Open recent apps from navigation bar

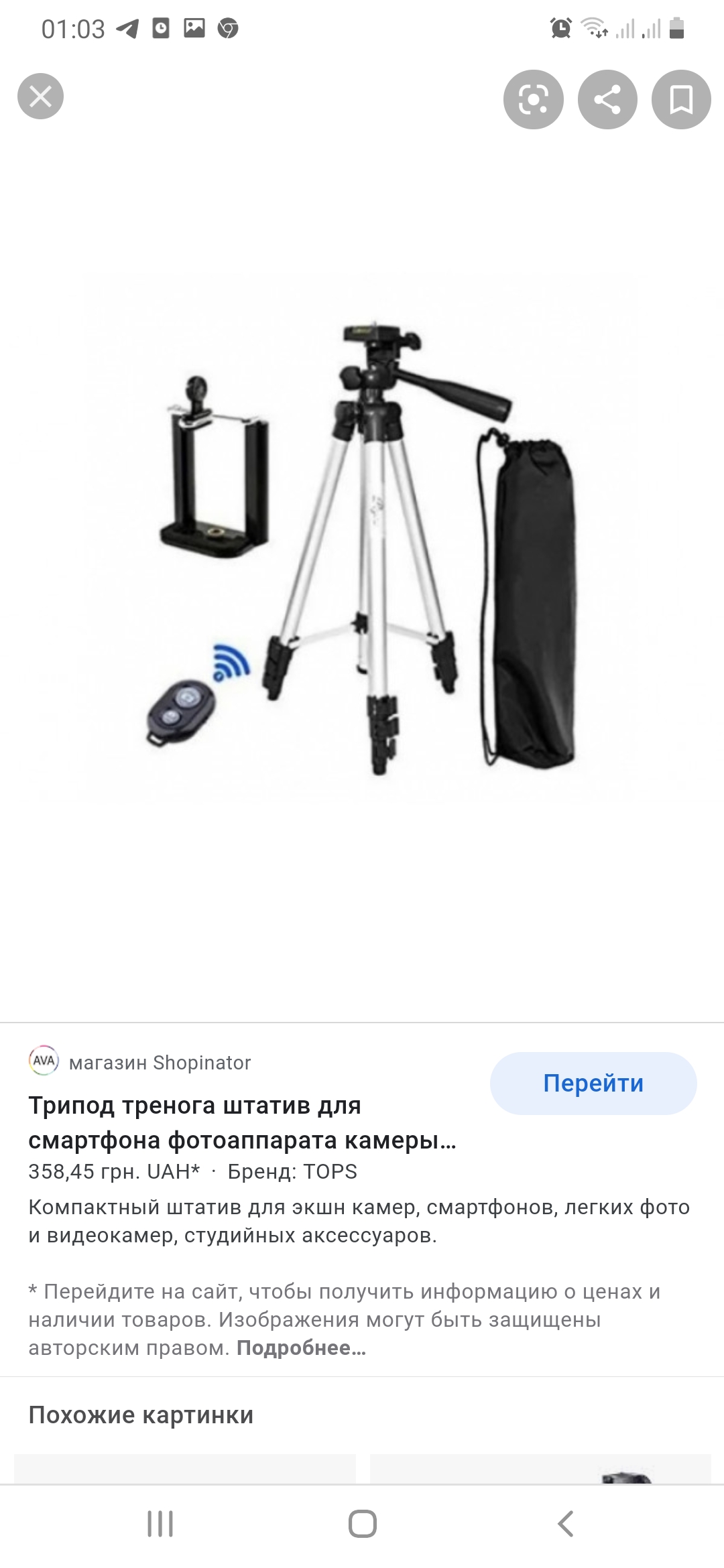[x=160, y=1523]
